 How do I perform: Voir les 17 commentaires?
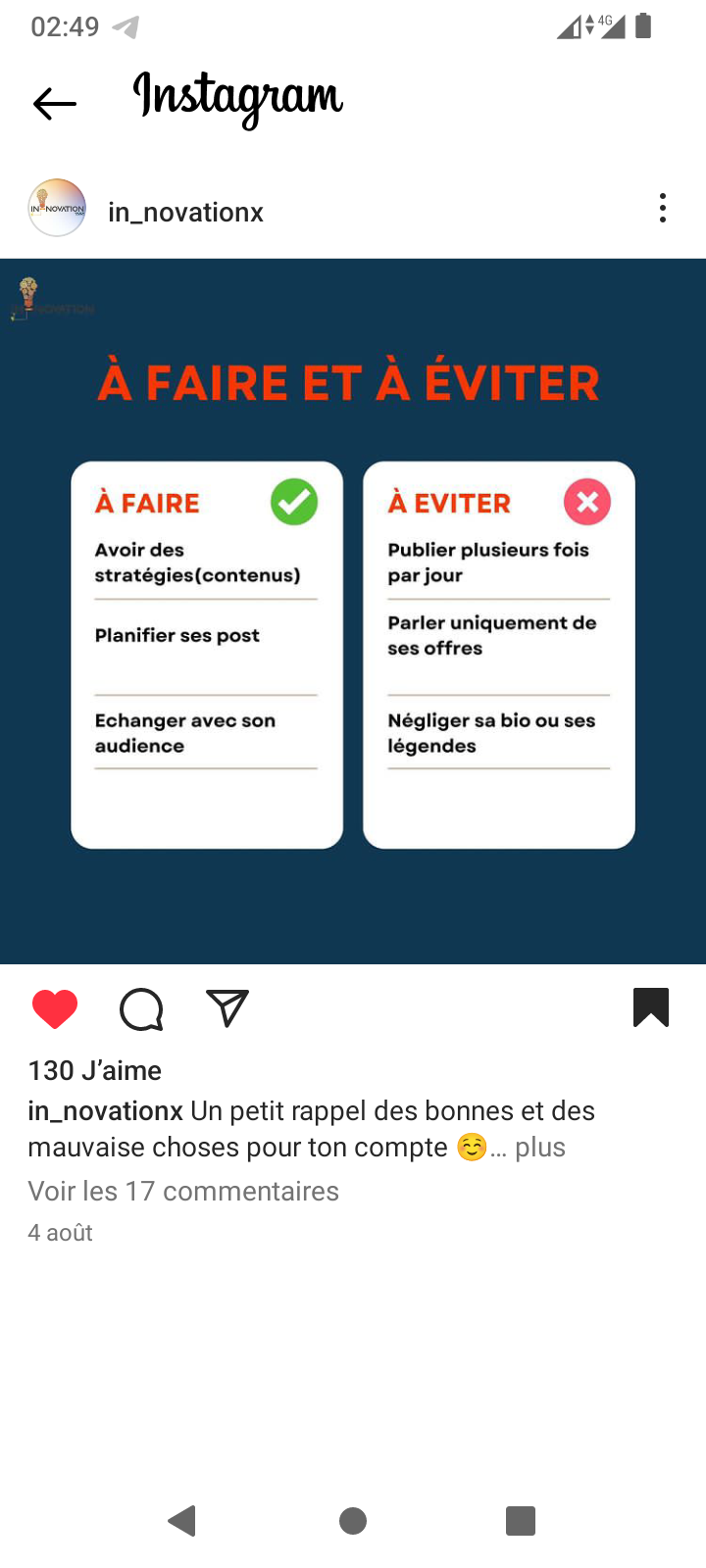coord(183,1192)
